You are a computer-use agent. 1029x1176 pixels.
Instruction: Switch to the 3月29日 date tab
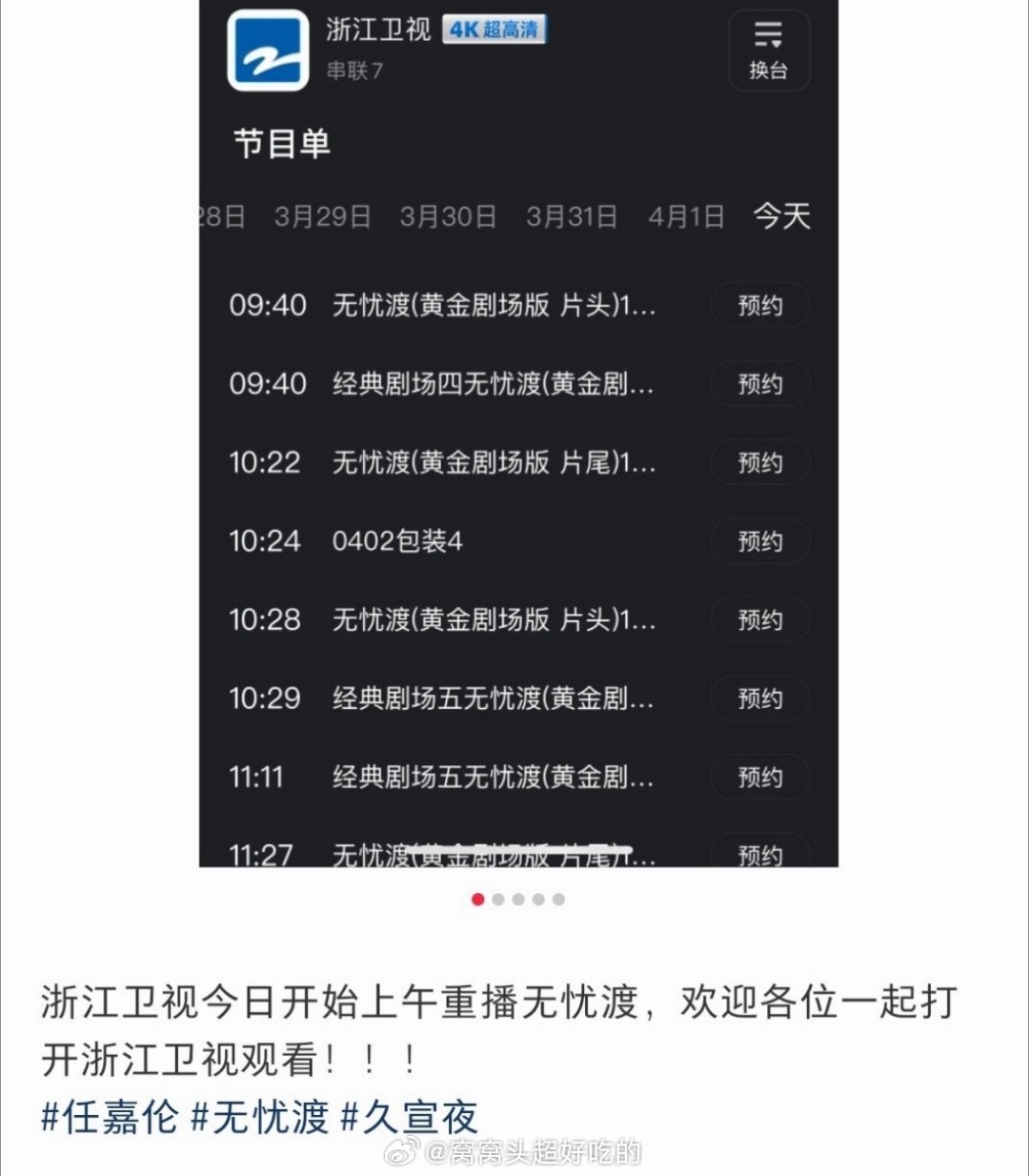pos(323,216)
